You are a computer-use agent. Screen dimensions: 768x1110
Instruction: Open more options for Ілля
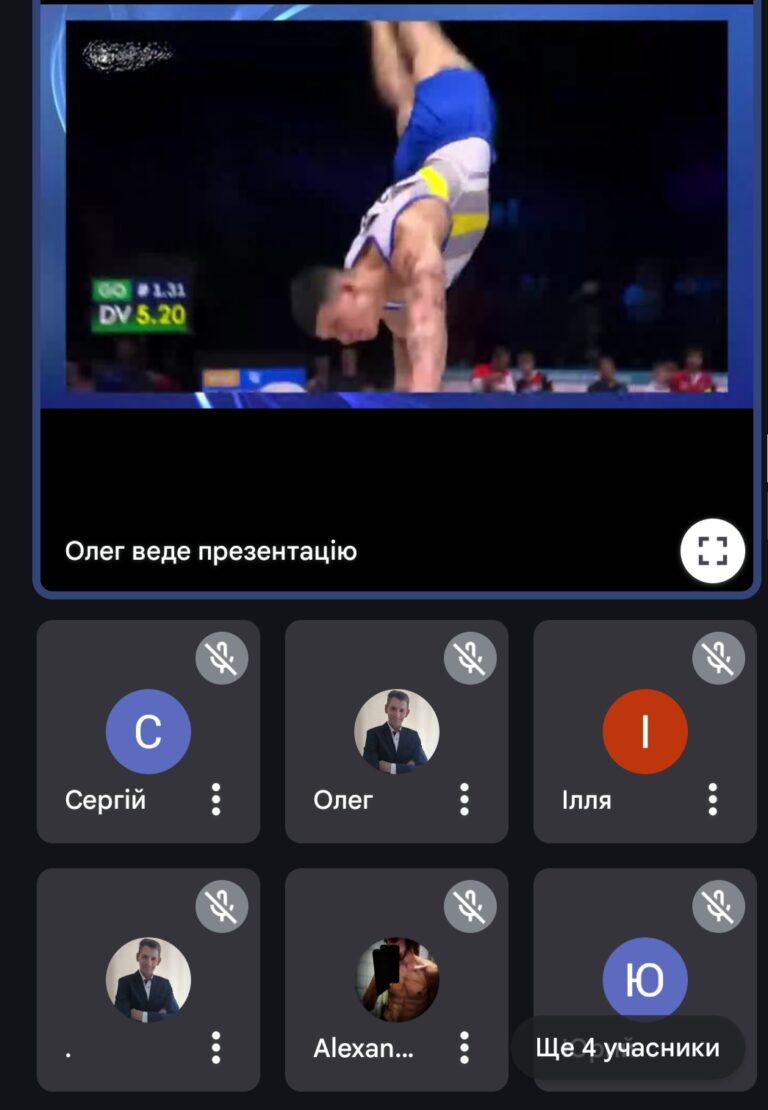(713, 799)
